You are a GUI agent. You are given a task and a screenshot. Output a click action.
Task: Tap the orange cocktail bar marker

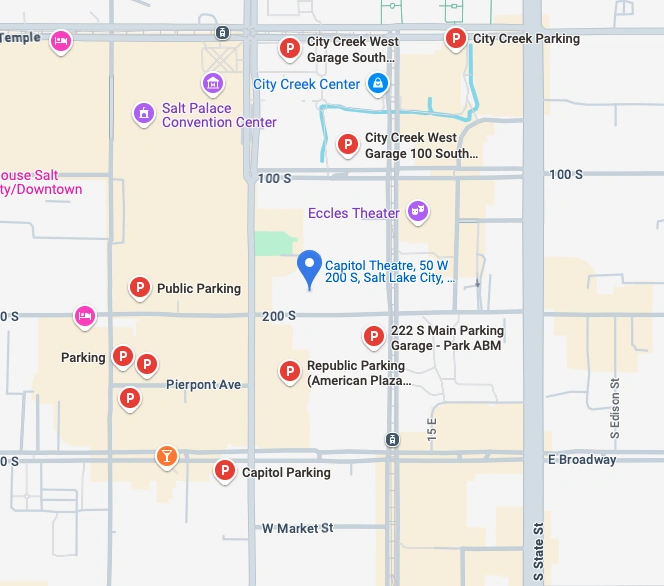coord(167,458)
